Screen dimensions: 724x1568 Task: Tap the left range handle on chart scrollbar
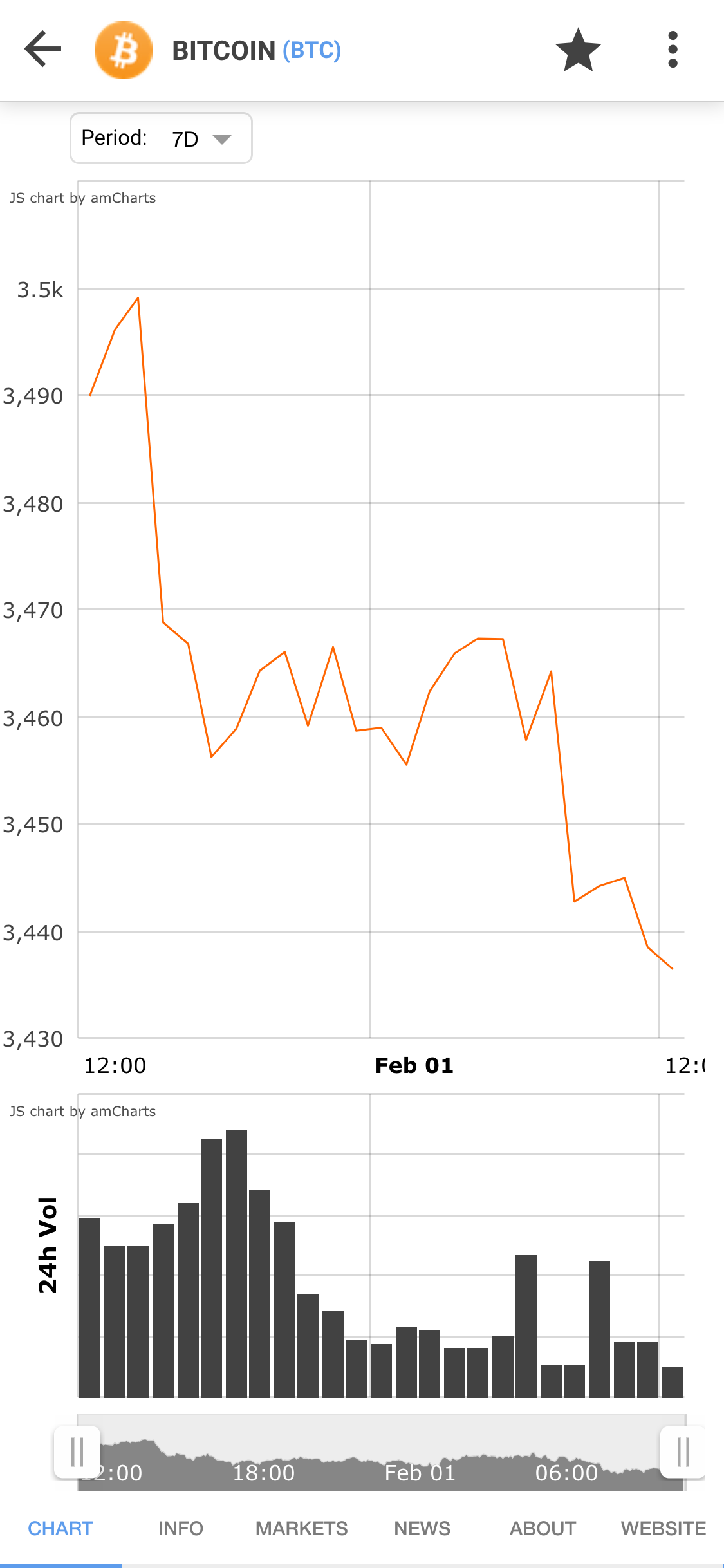[x=77, y=1452]
